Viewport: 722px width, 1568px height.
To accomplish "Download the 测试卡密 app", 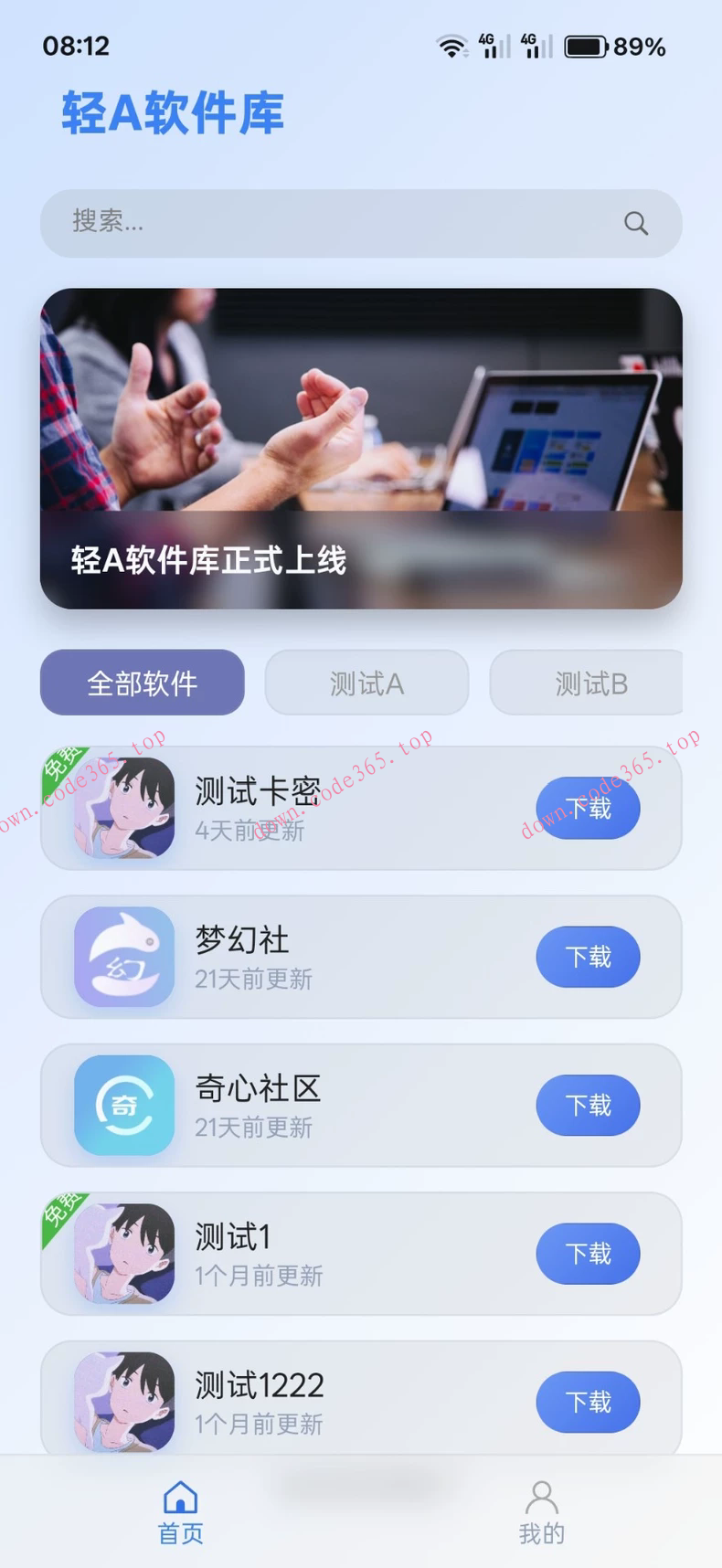I will 588,808.
